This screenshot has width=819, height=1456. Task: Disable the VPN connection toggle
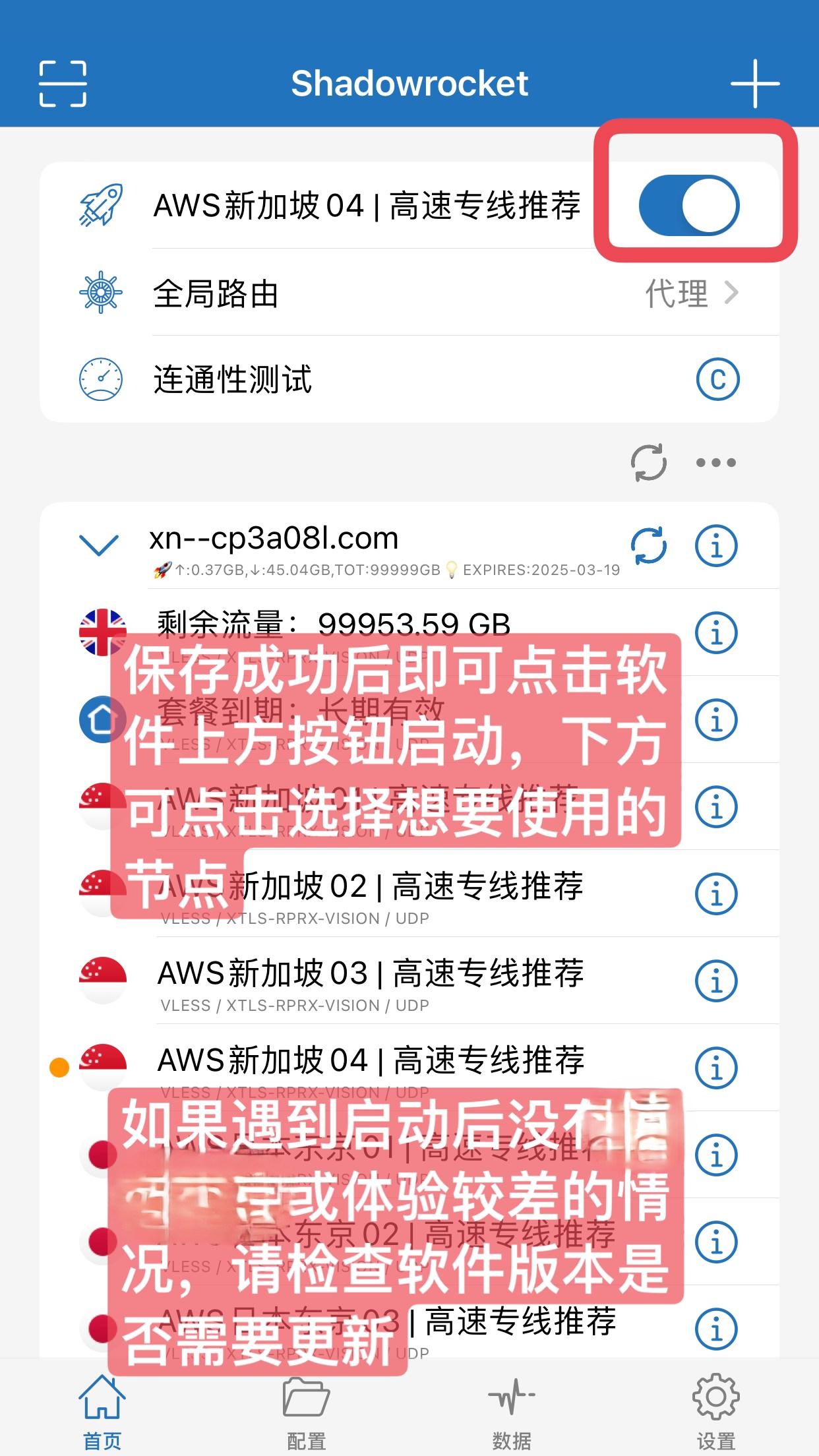pos(688,205)
